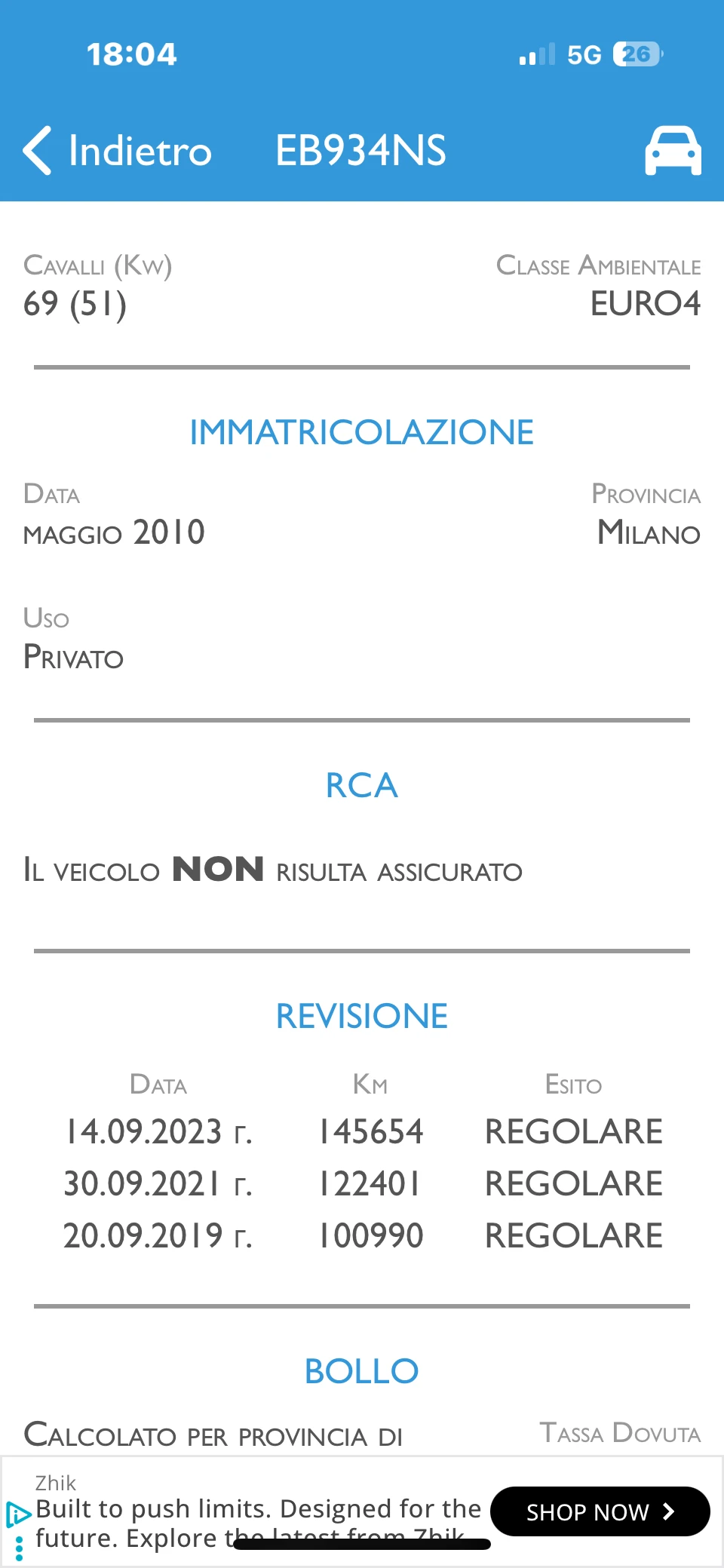Tap the car icon in the header

[x=673, y=151]
